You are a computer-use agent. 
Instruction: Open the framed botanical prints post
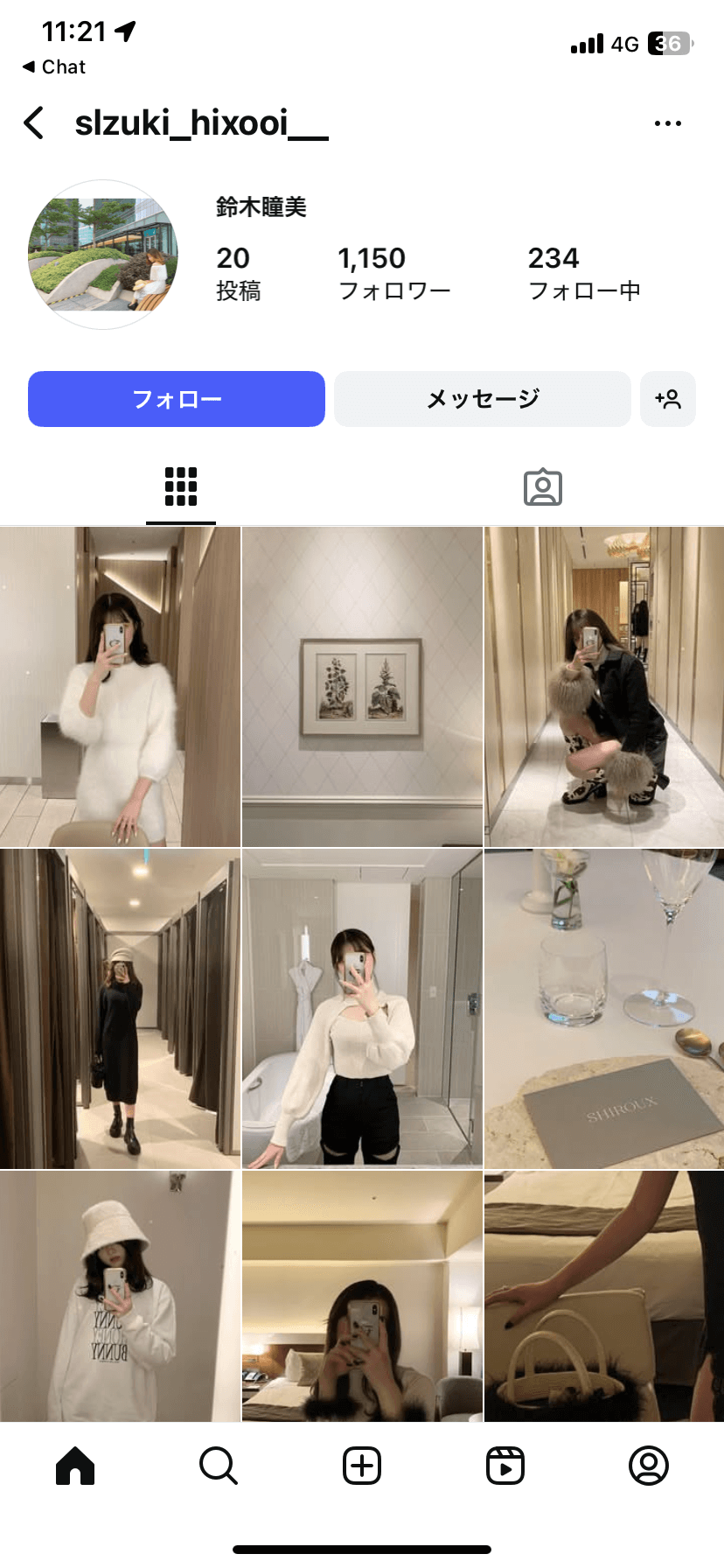[x=362, y=687]
